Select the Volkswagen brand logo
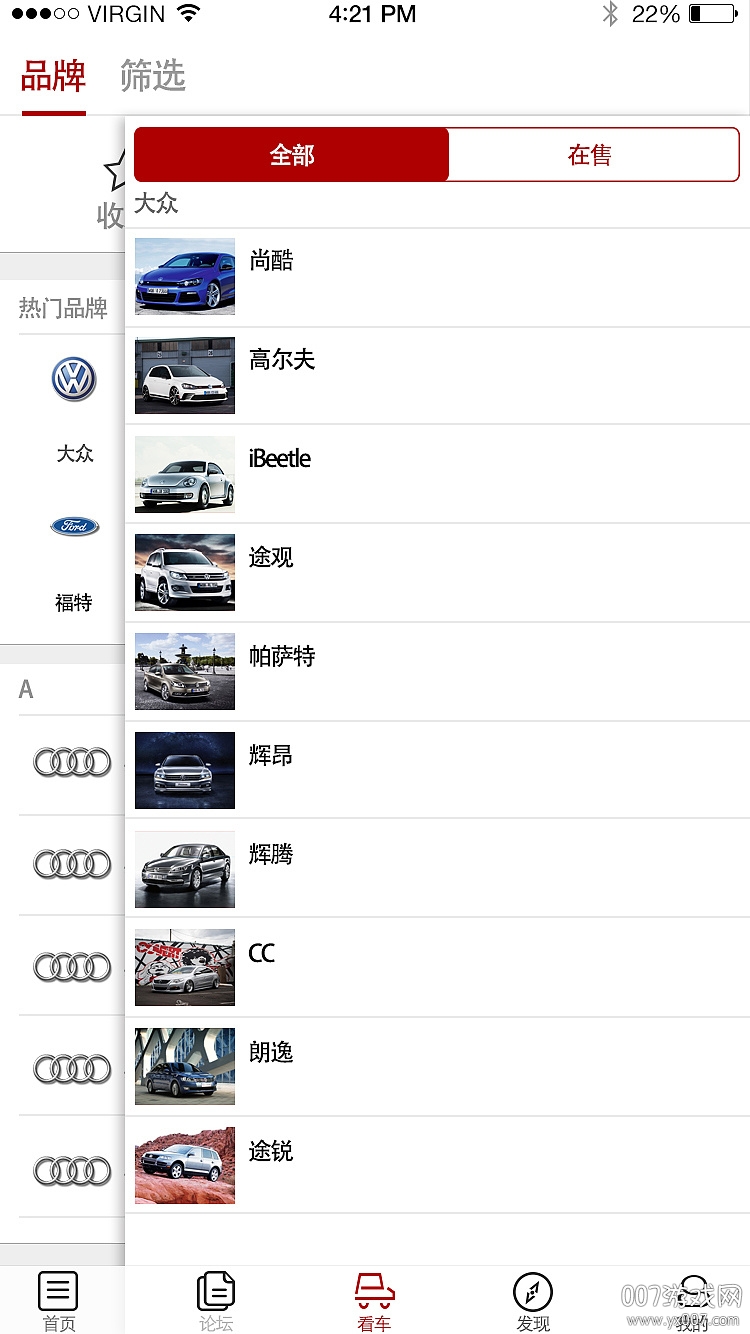 tap(73, 379)
